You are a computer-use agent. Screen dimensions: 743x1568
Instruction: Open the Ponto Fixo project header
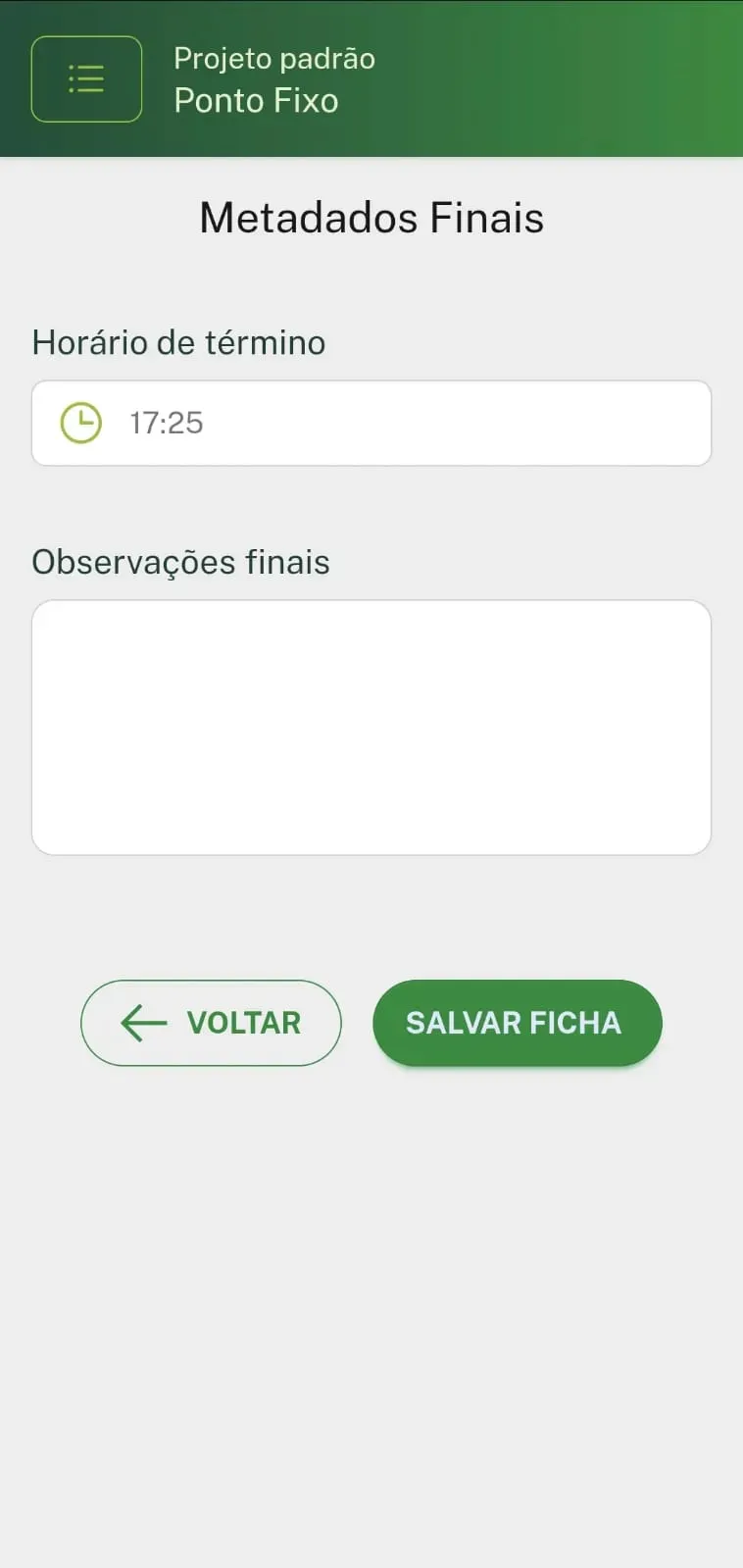[x=257, y=100]
